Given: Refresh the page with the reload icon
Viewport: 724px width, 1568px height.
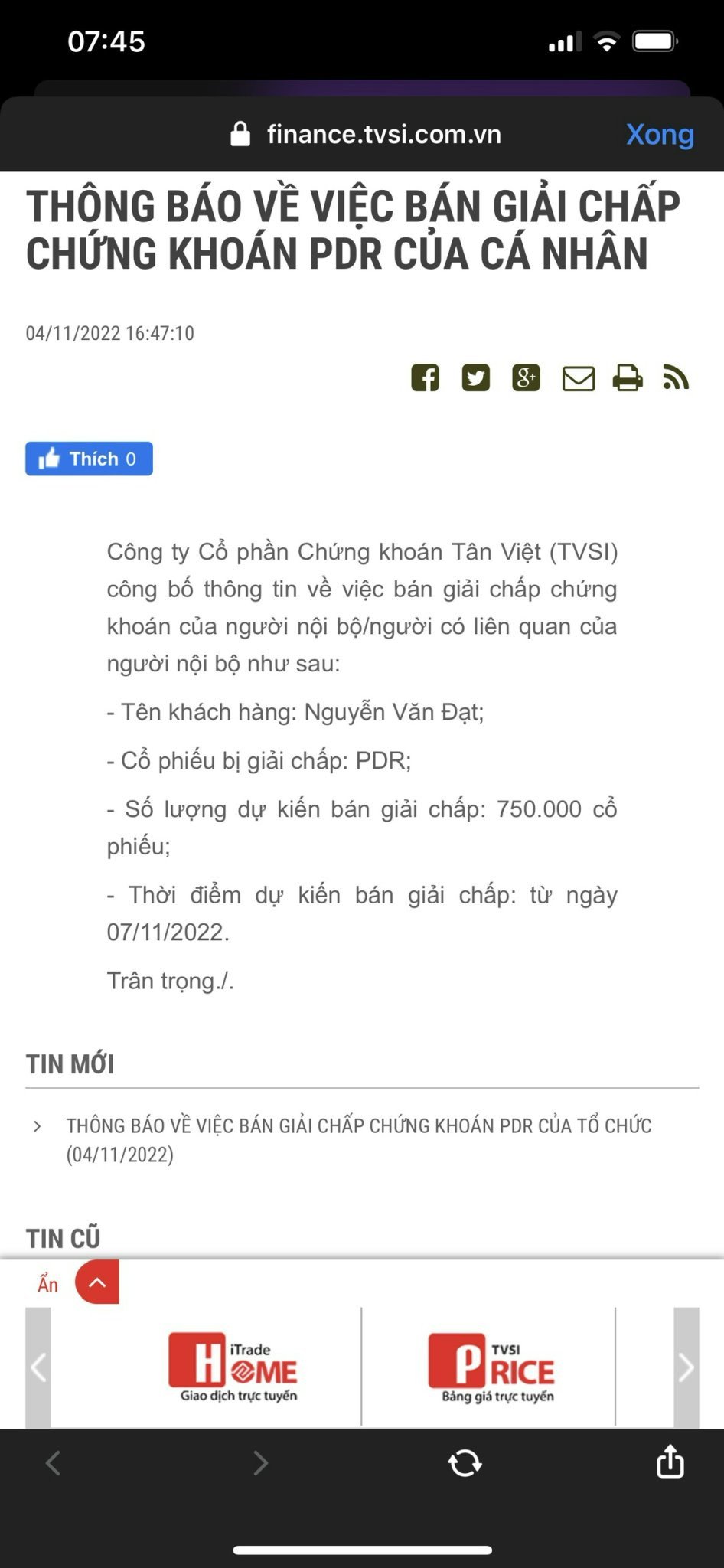Looking at the screenshot, I should (x=464, y=1462).
